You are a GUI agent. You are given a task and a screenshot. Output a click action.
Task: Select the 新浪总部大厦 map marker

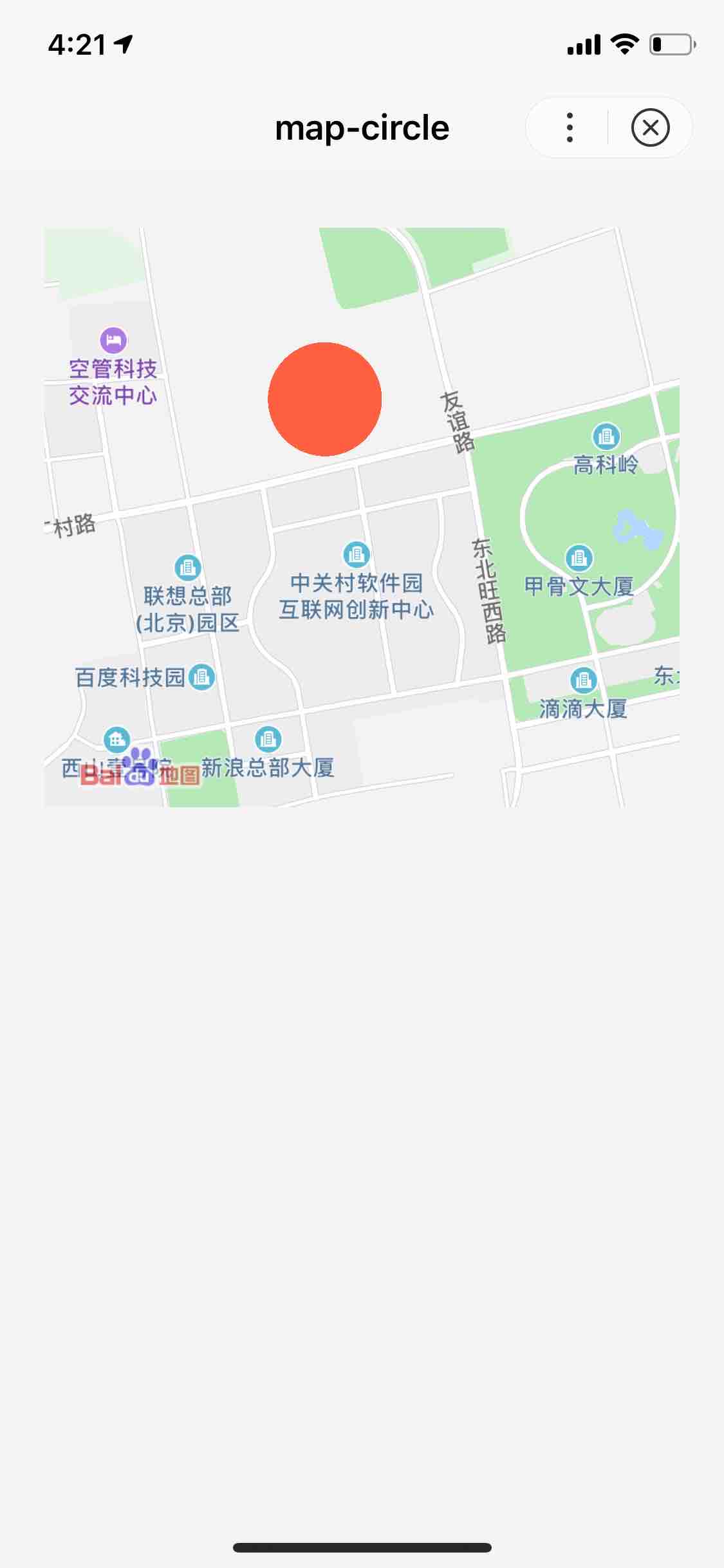[x=268, y=739]
